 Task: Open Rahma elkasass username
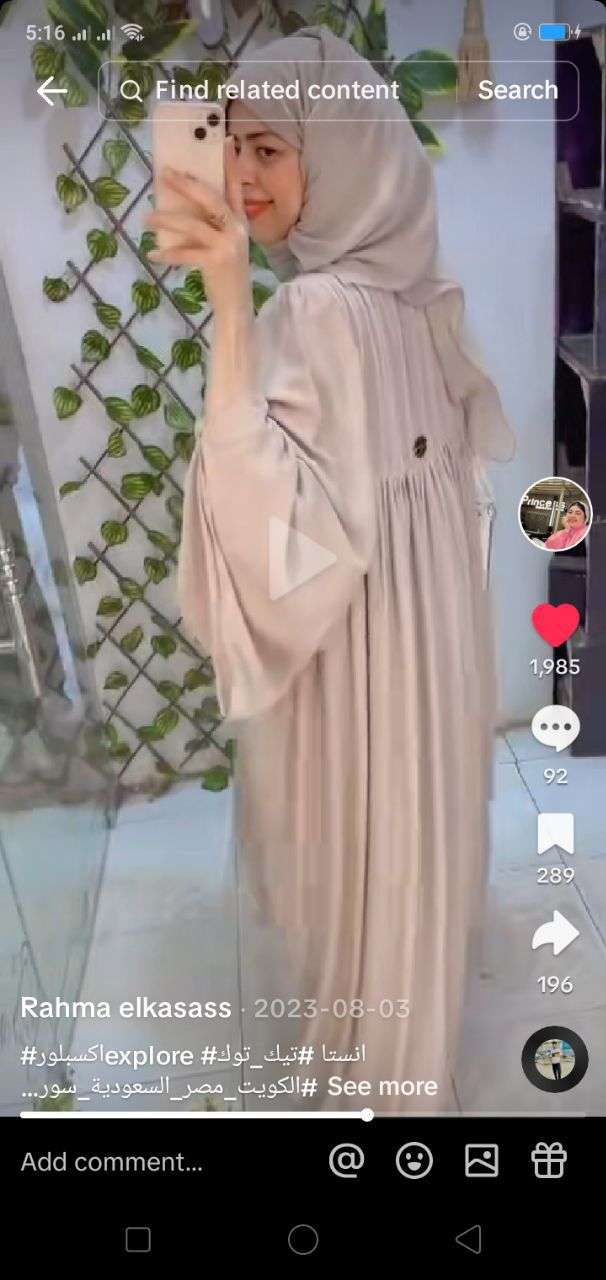(x=126, y=1008)
